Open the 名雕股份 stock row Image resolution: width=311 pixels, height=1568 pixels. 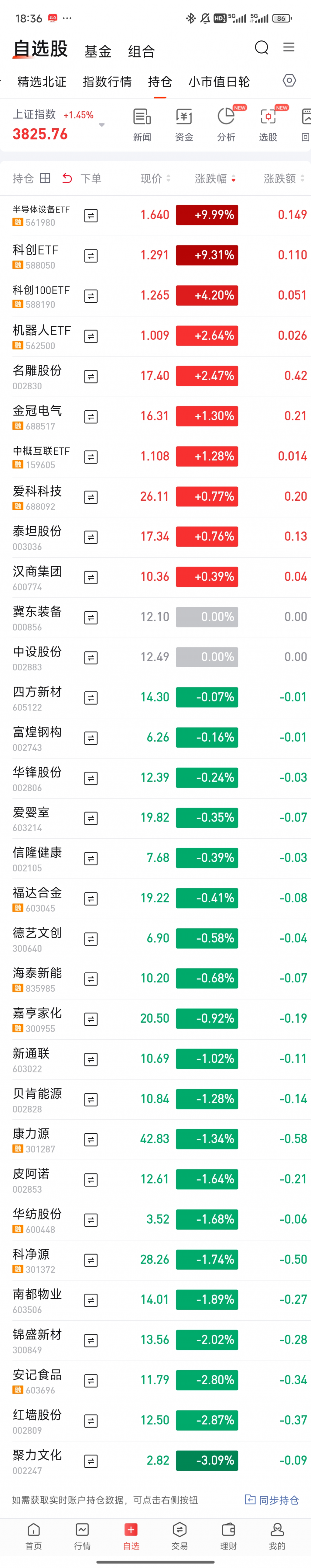38,376
